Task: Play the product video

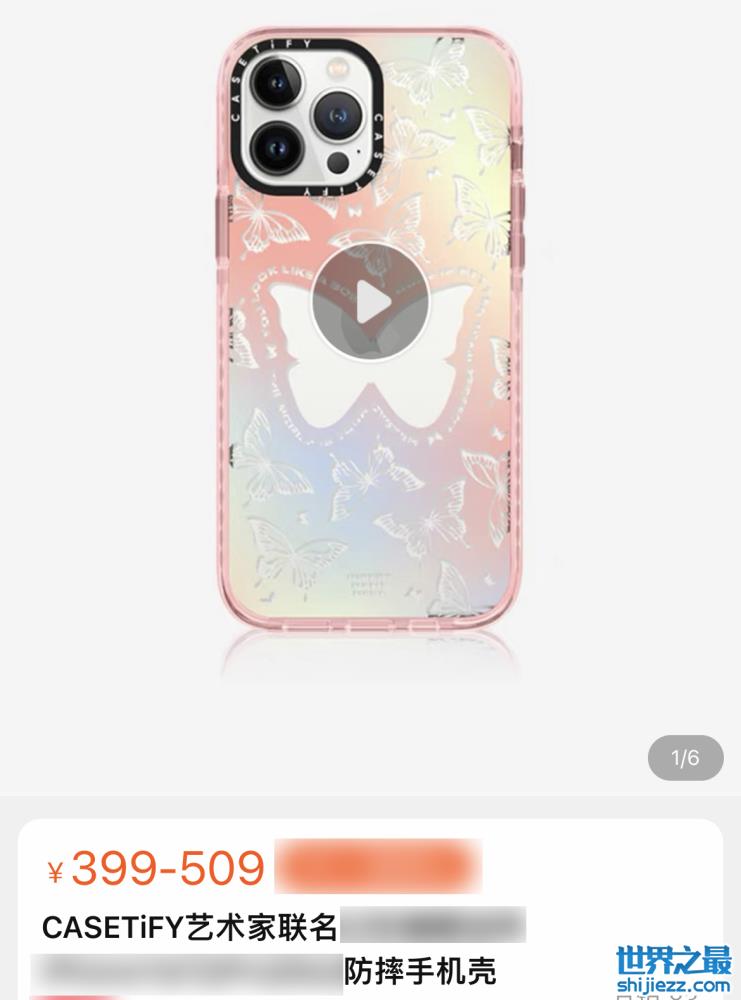Action: pos(369,303)
